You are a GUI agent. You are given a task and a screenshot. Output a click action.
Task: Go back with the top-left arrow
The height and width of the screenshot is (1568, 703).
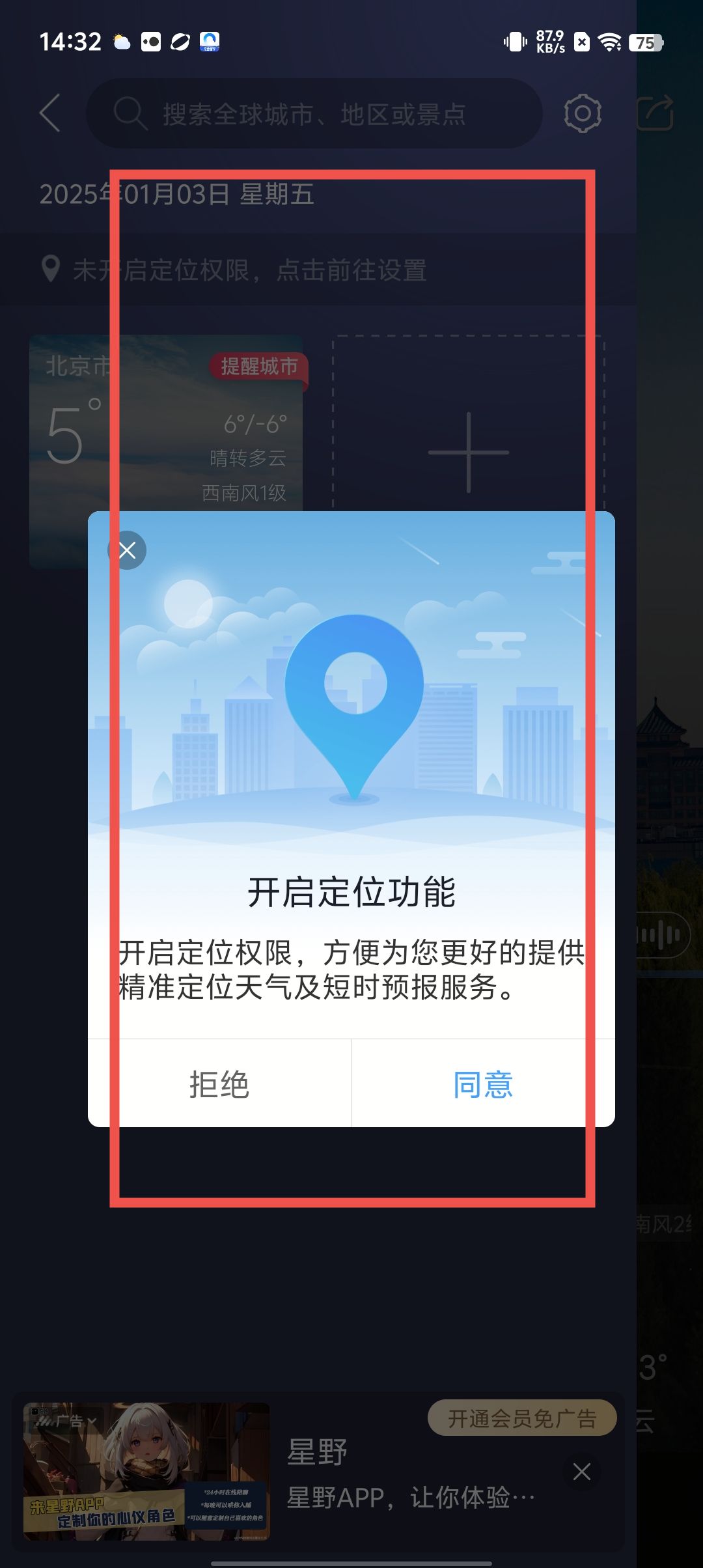(50, 113)
